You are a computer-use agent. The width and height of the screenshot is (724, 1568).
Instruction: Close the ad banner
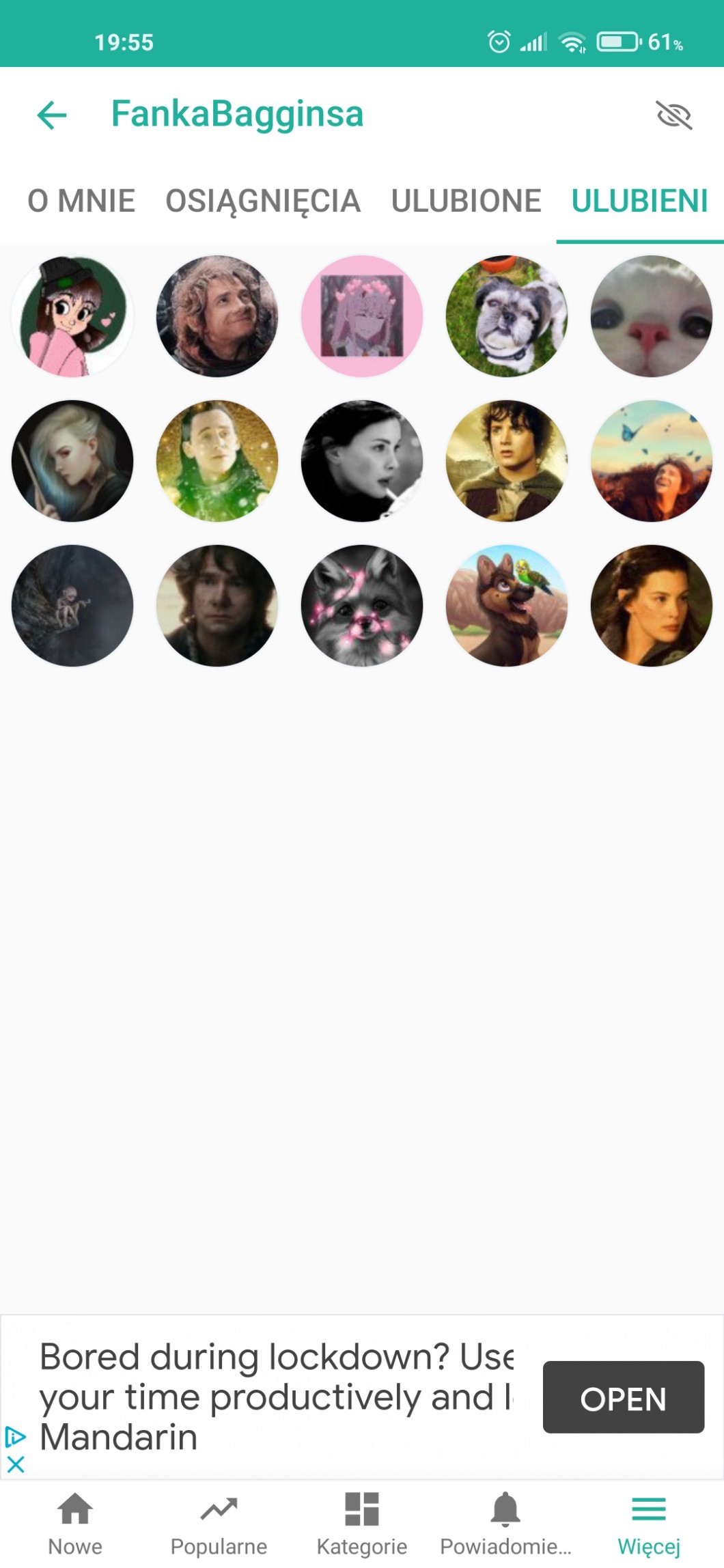click(15, 1464)
